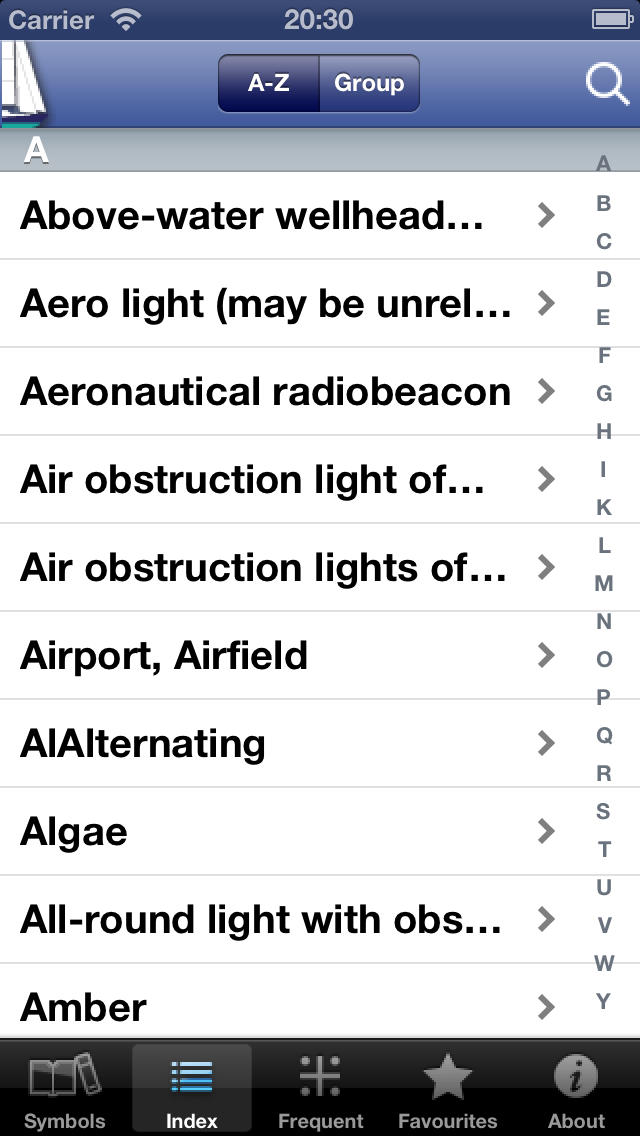Select the A-Z sorting segment
The image size is (640, 1136).
pyautogui.click(x=268, y=83)
